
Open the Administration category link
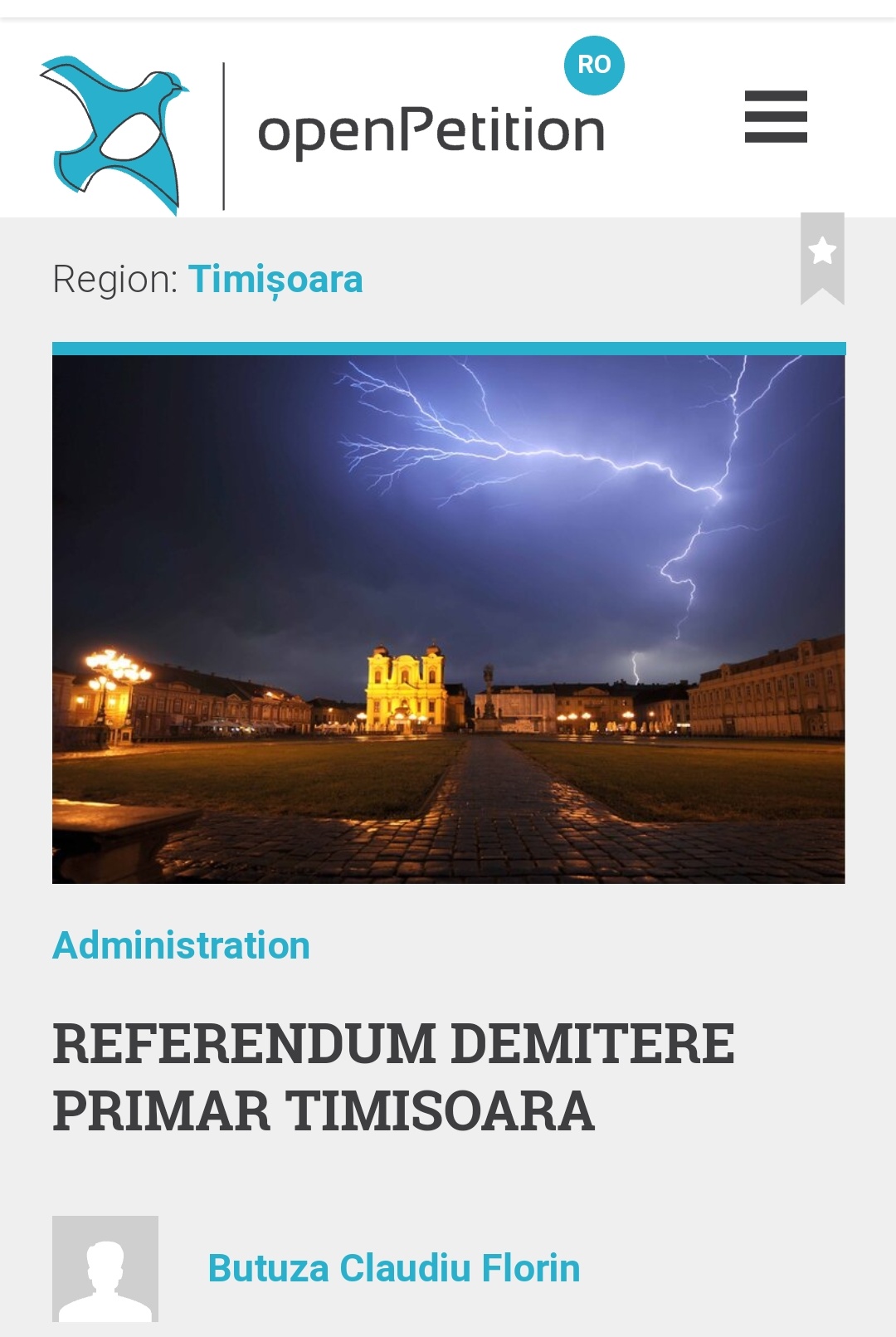click(181, 945)
